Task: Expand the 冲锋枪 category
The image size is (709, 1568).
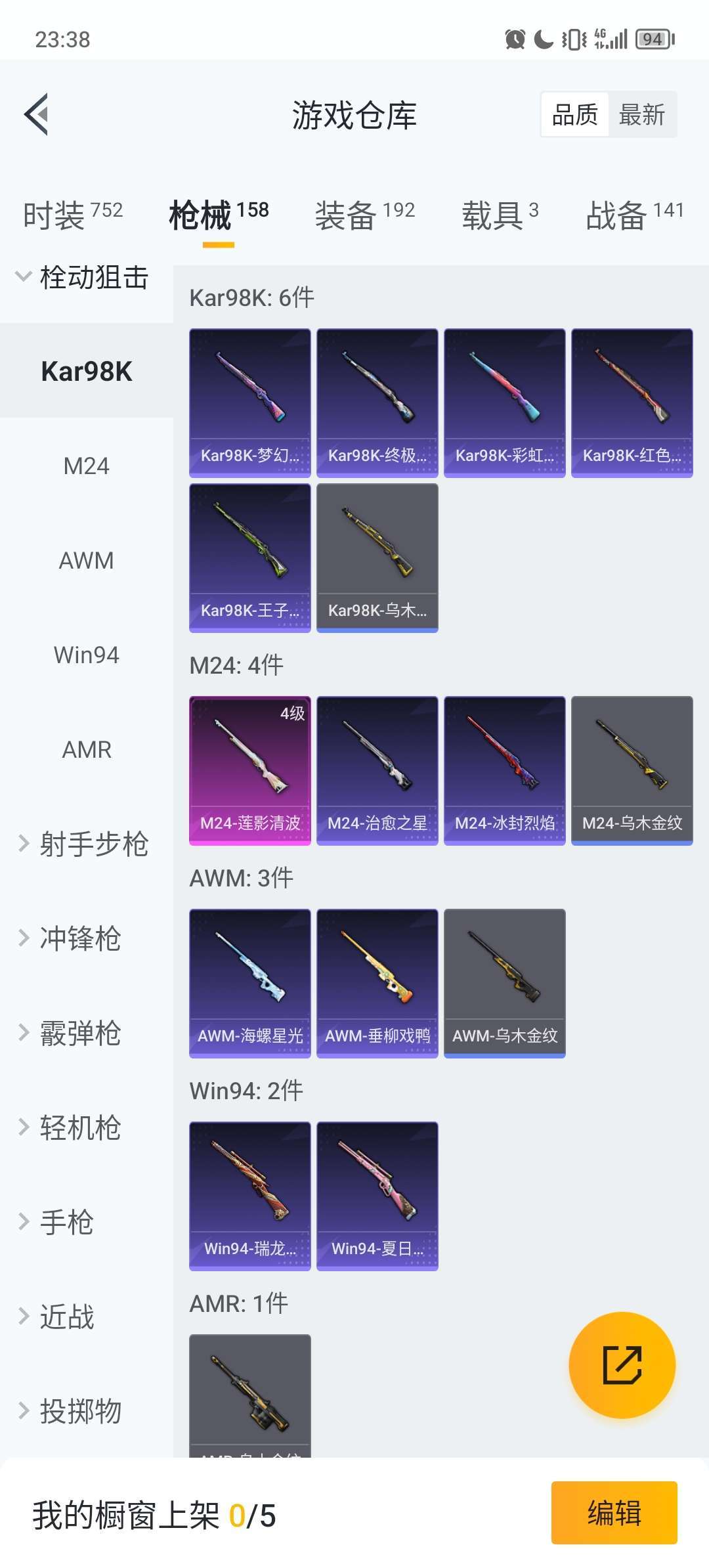Action: click(x=69, y=938)
